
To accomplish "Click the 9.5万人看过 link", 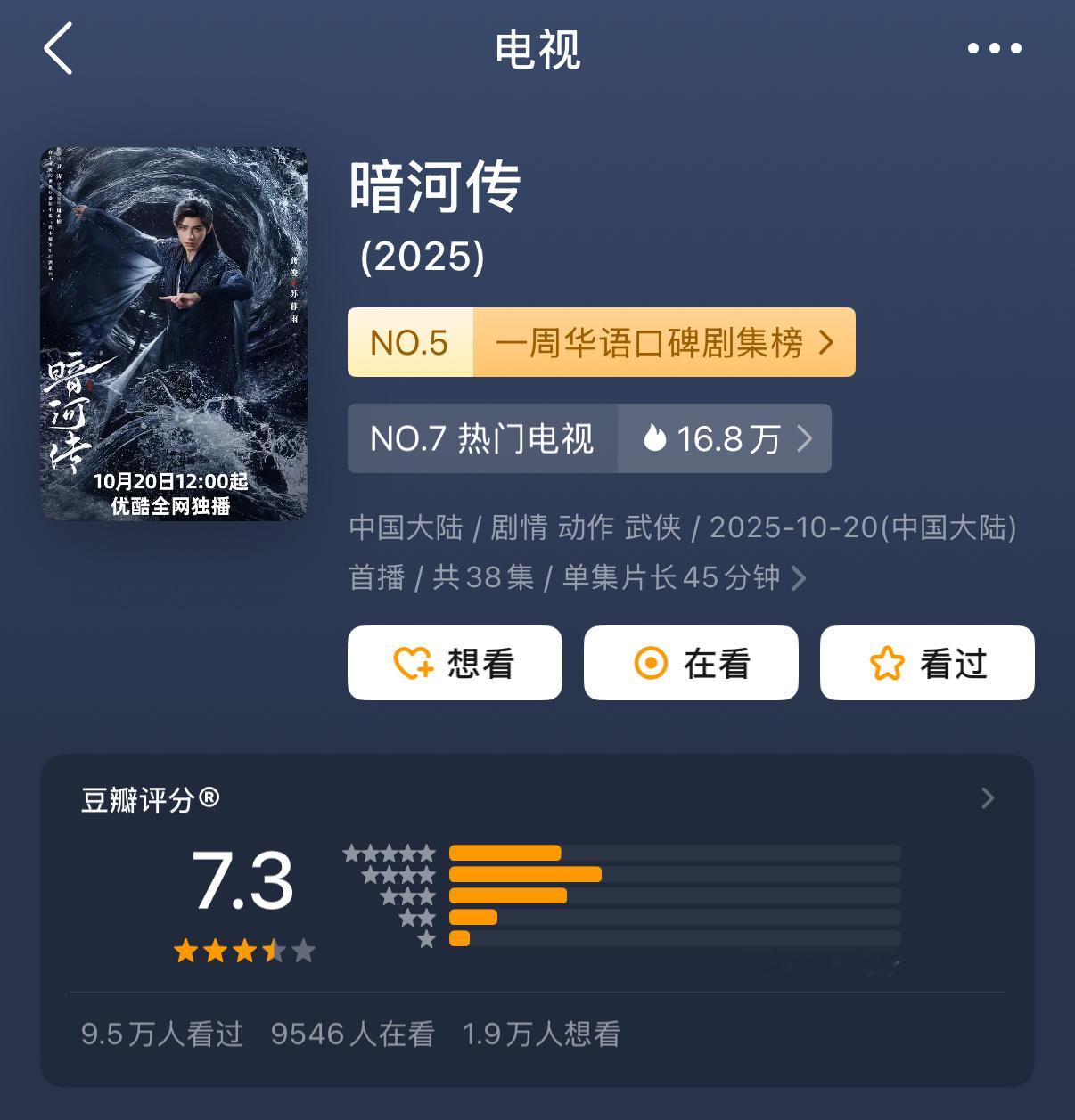I will pyautogui.click(x=160, y=1034).
